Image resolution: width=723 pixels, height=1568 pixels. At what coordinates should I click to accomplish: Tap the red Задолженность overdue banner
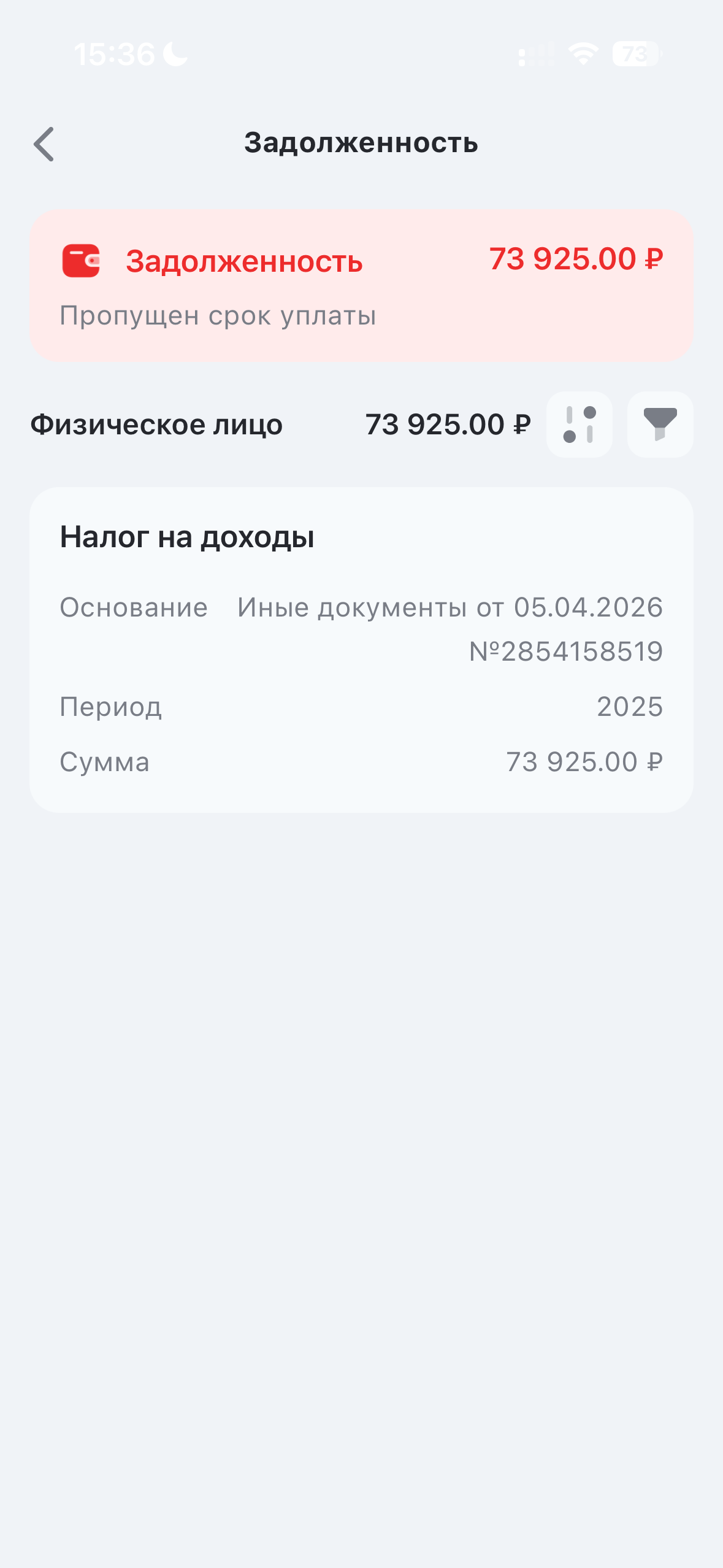[361, 285]
